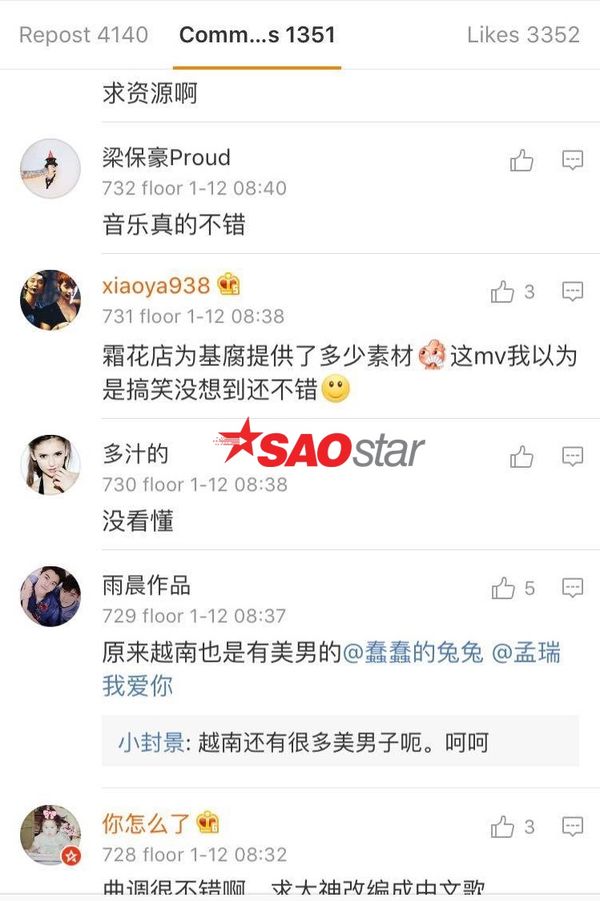Screen dimensions: 600x901
Task: Like 梁保豪Proud's comment
Action: (x=521, y=160)
